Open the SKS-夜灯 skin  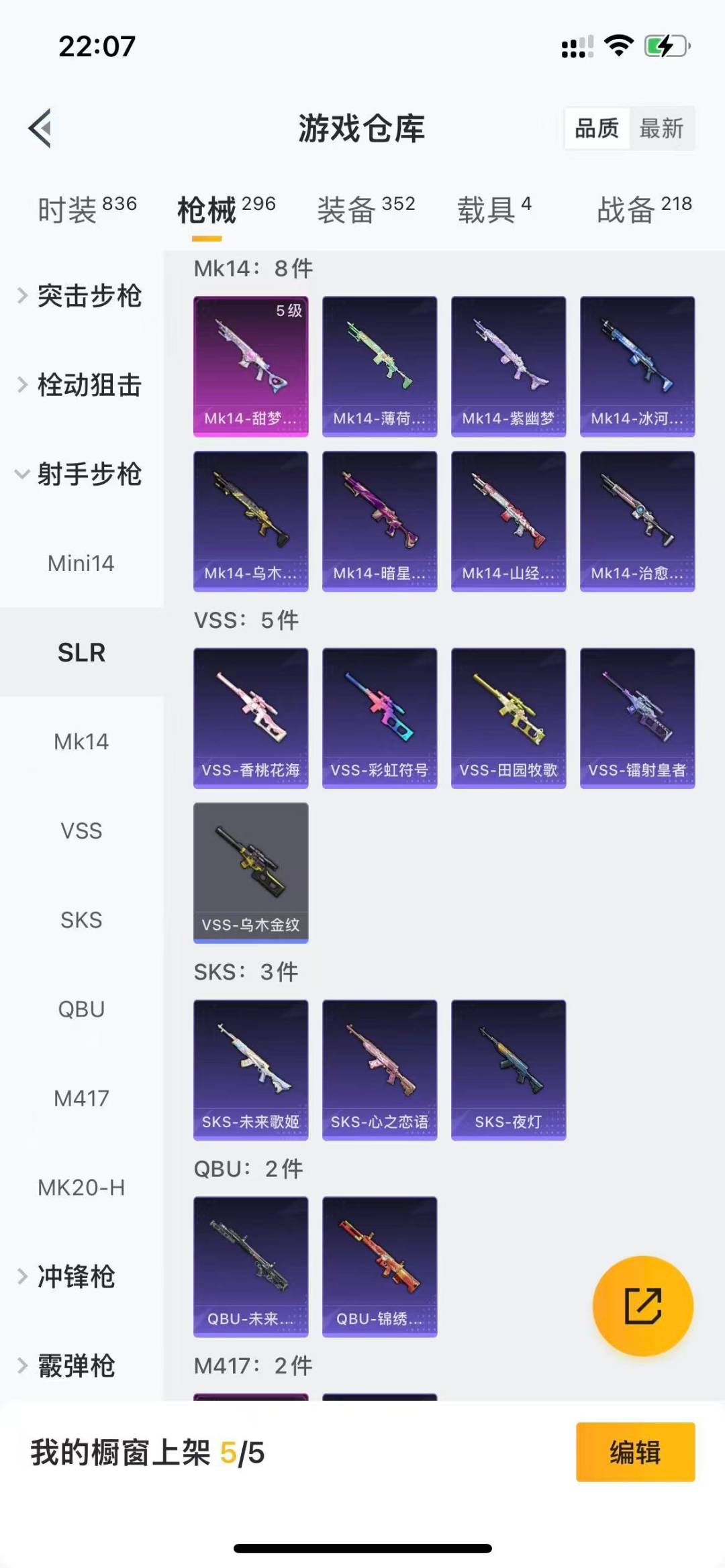tap(508, 1069)
